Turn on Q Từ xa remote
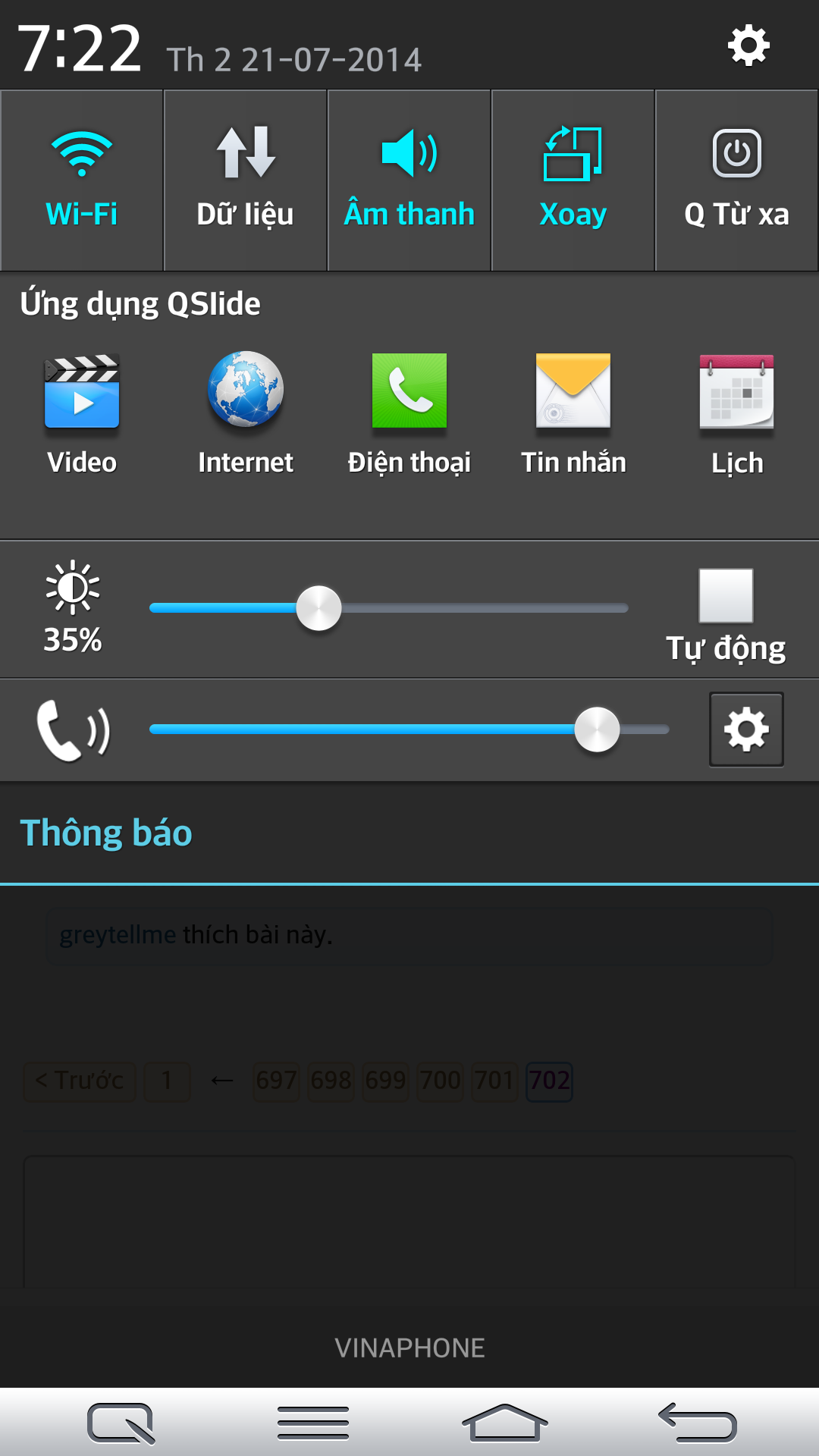Viewport: 819px width, 1456px height. pyautogui.click(x=736, y=180)
